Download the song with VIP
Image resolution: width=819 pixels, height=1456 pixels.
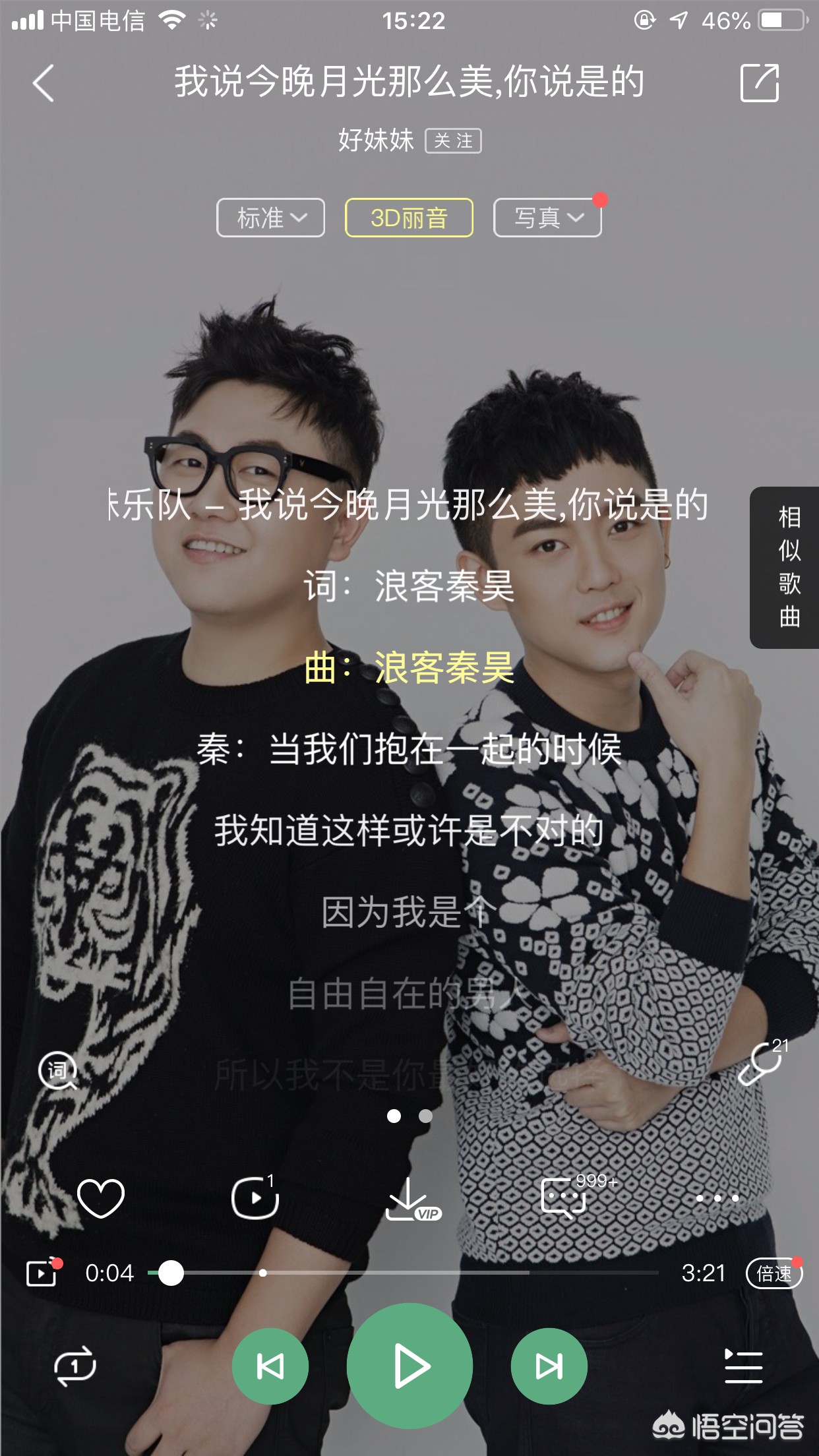(410, 1199)
